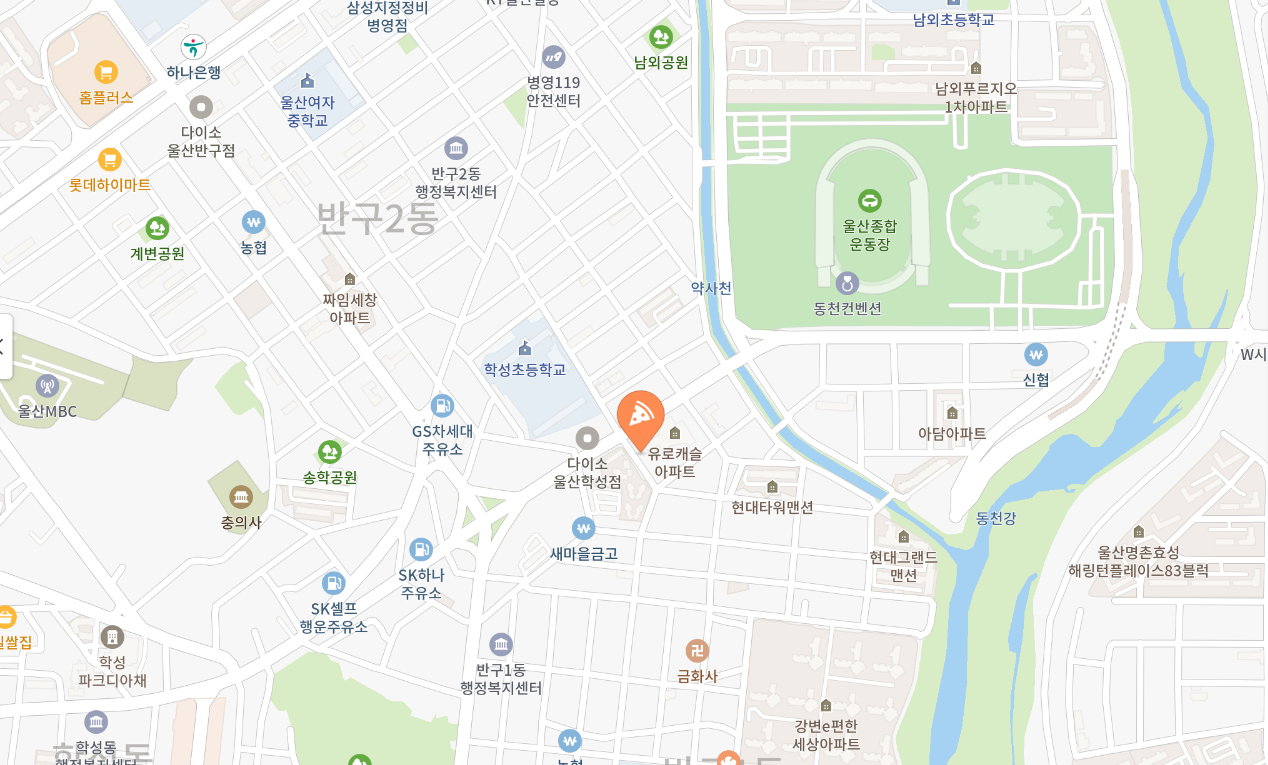Tap the GS차세대주유소 gas station marker
1268x765 pixels.
click(442, 406)
